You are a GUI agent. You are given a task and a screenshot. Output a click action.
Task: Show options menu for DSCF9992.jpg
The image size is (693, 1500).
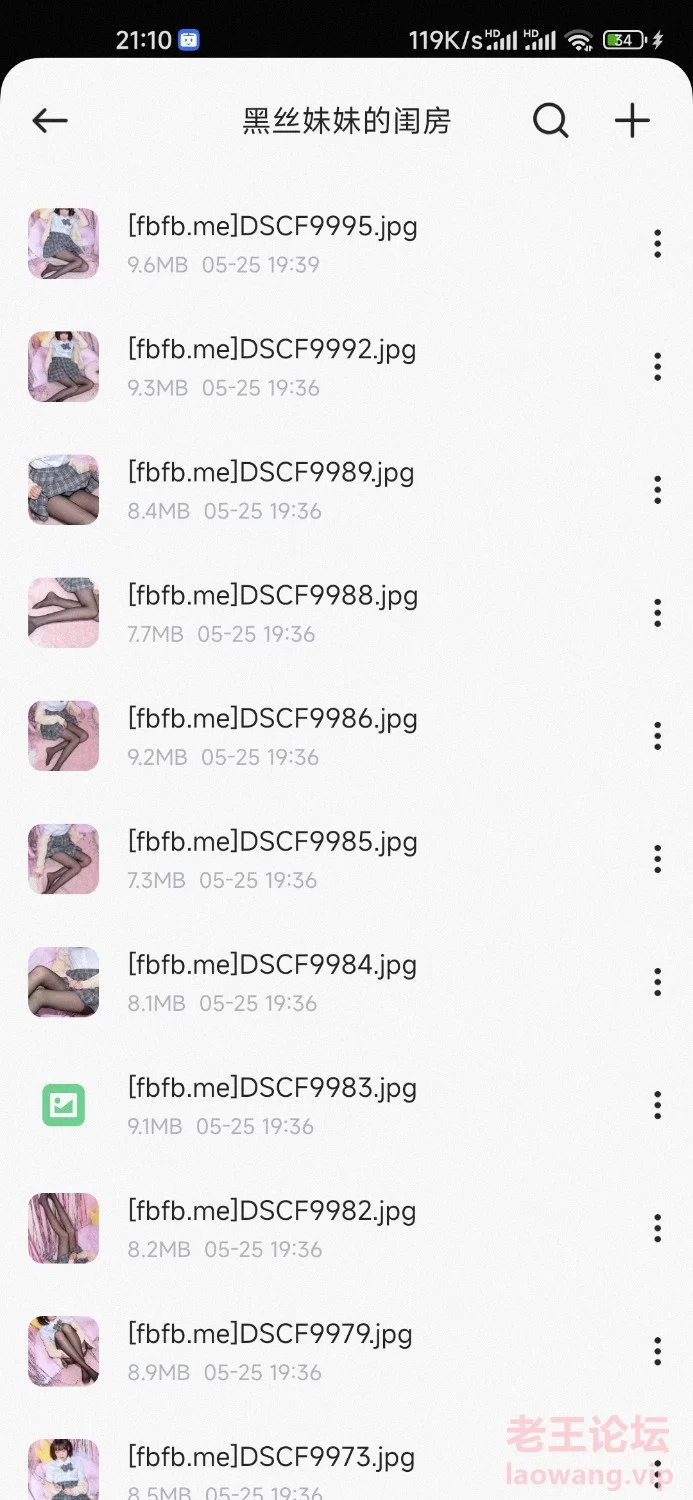[x=657, y=366]
